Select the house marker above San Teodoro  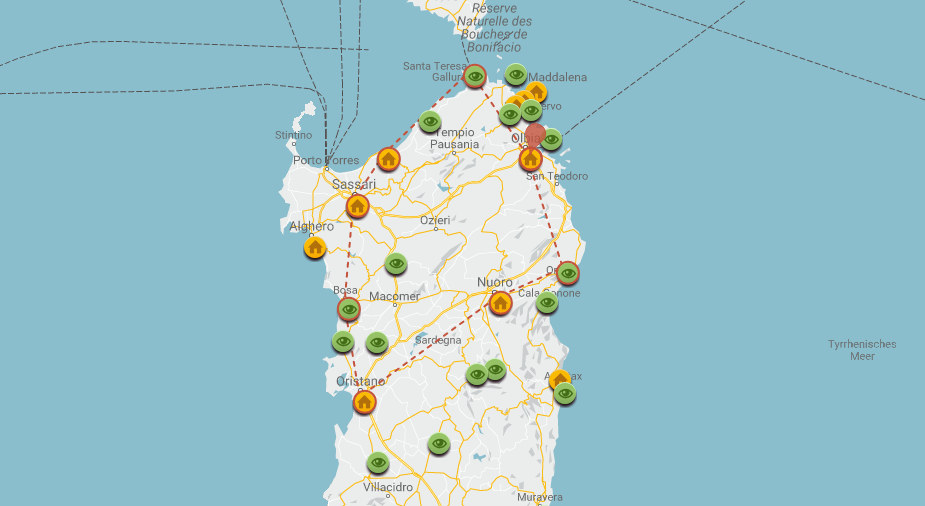531,159
